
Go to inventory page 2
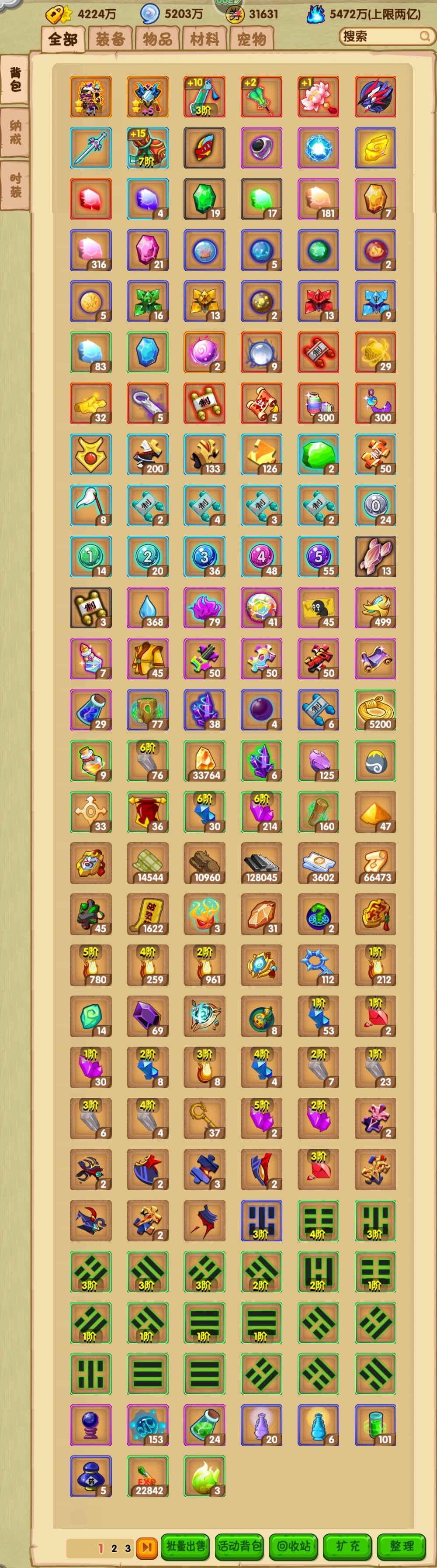click(x=114, y=1547)
